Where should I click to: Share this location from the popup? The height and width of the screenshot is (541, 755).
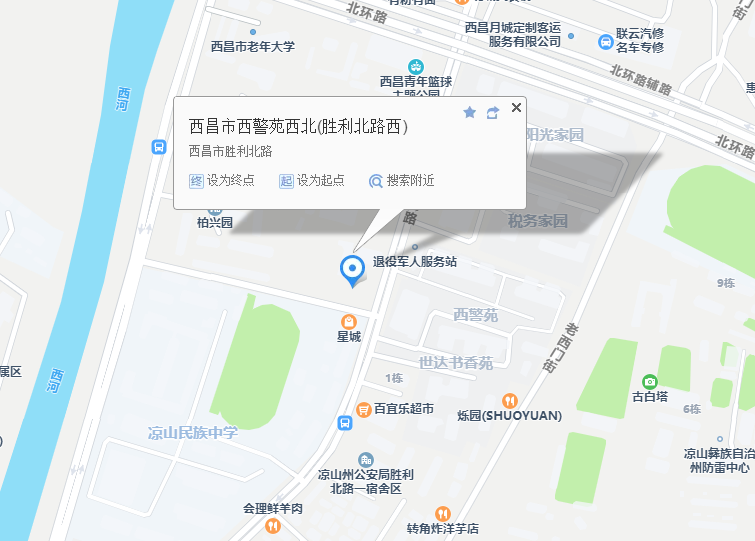(x=492, y=113)
